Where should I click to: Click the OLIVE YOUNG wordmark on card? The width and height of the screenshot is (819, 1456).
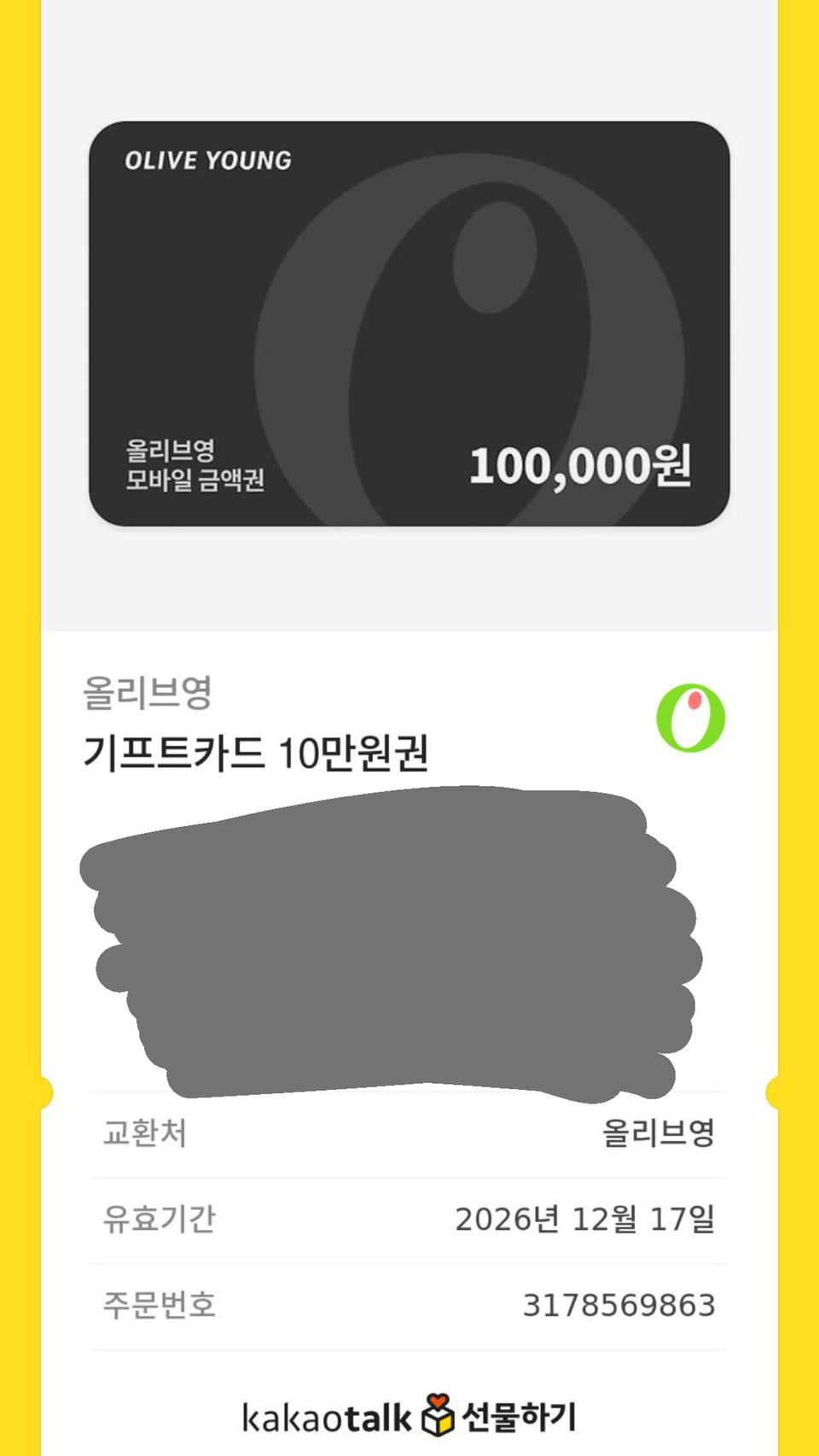pyautogui.click(x=207, y=159)
